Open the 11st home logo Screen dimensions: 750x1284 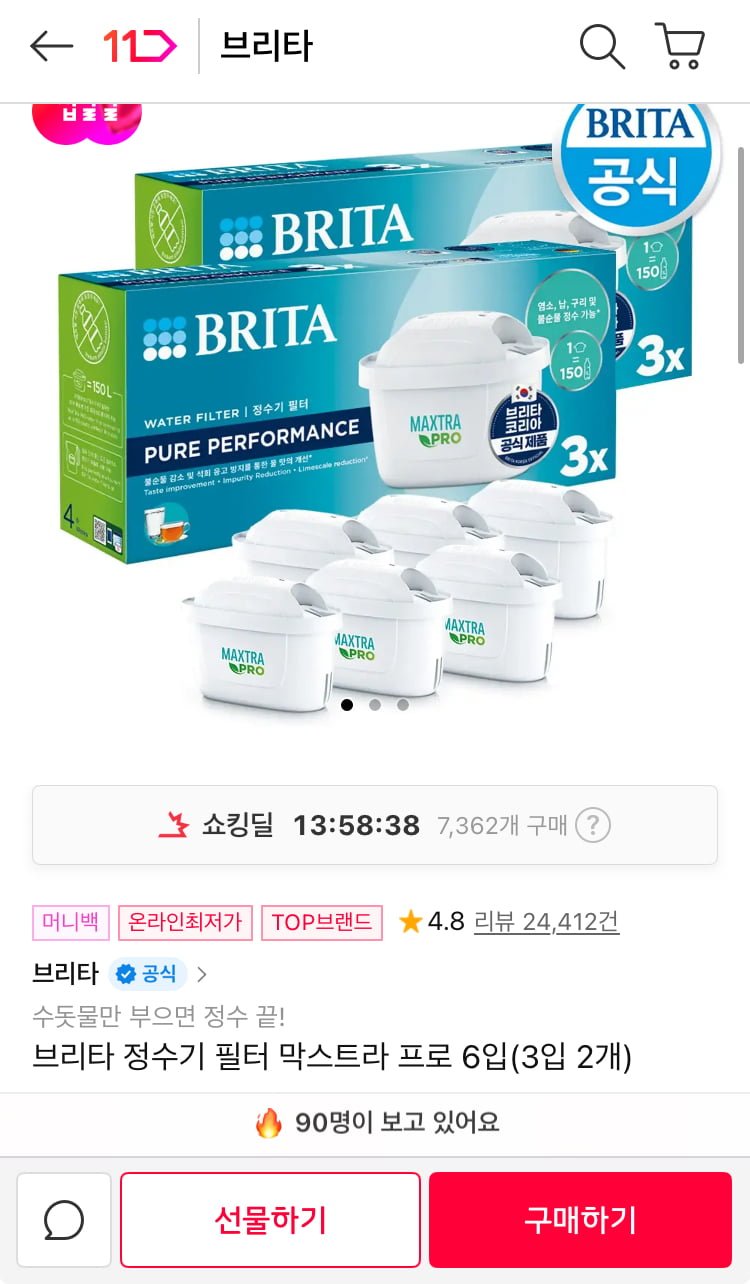(139, 46)
